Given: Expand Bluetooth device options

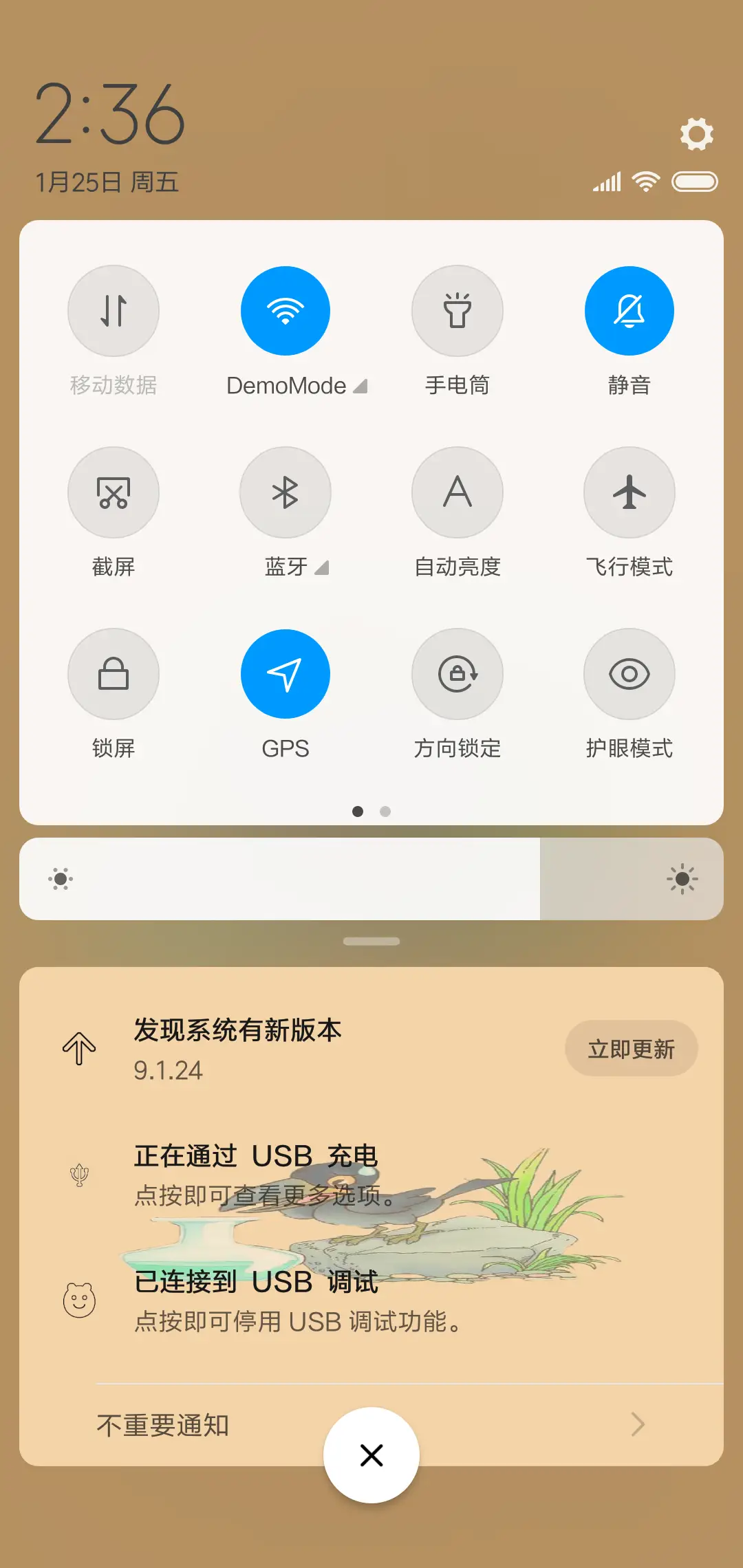Looking at the screenshot, I should [322, 568].
